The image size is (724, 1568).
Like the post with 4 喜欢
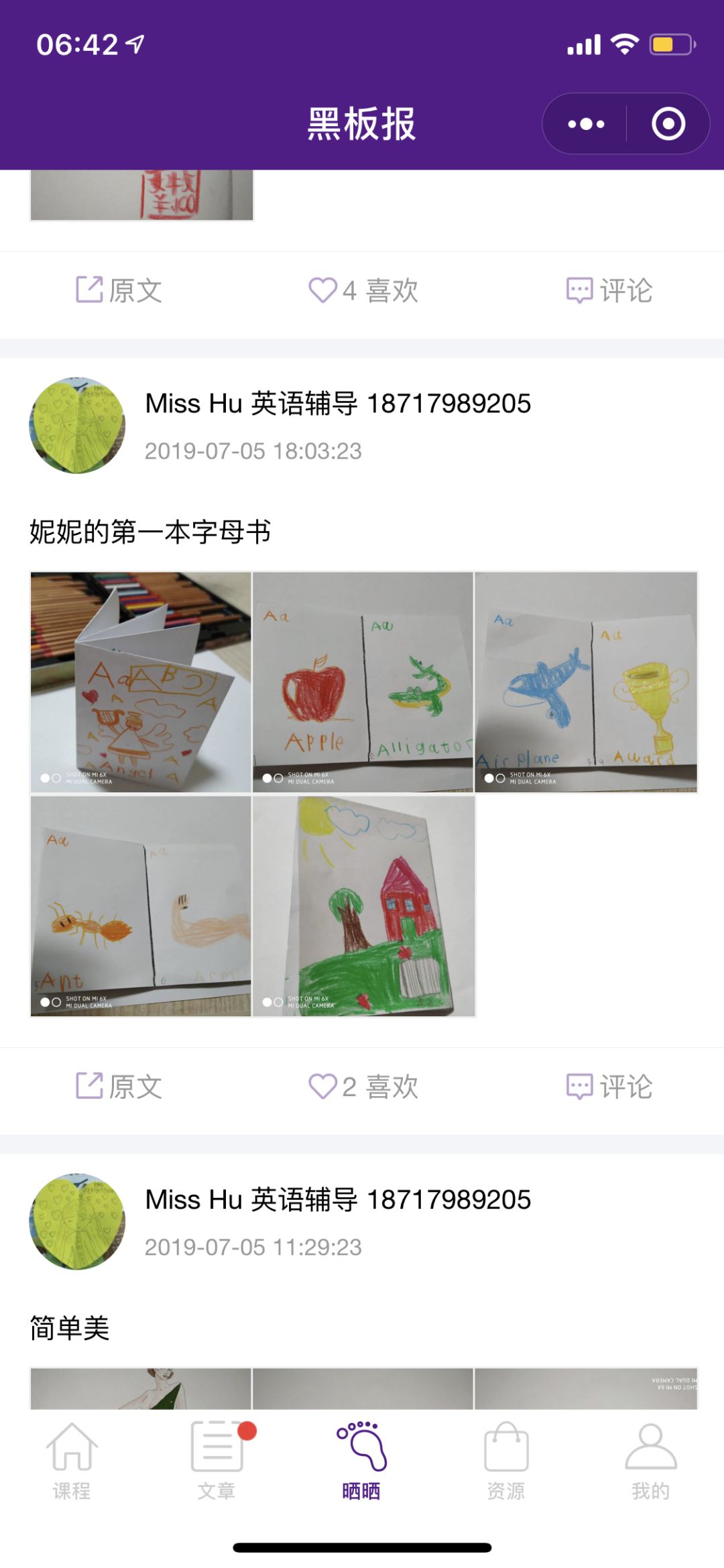tap(363, 291)
